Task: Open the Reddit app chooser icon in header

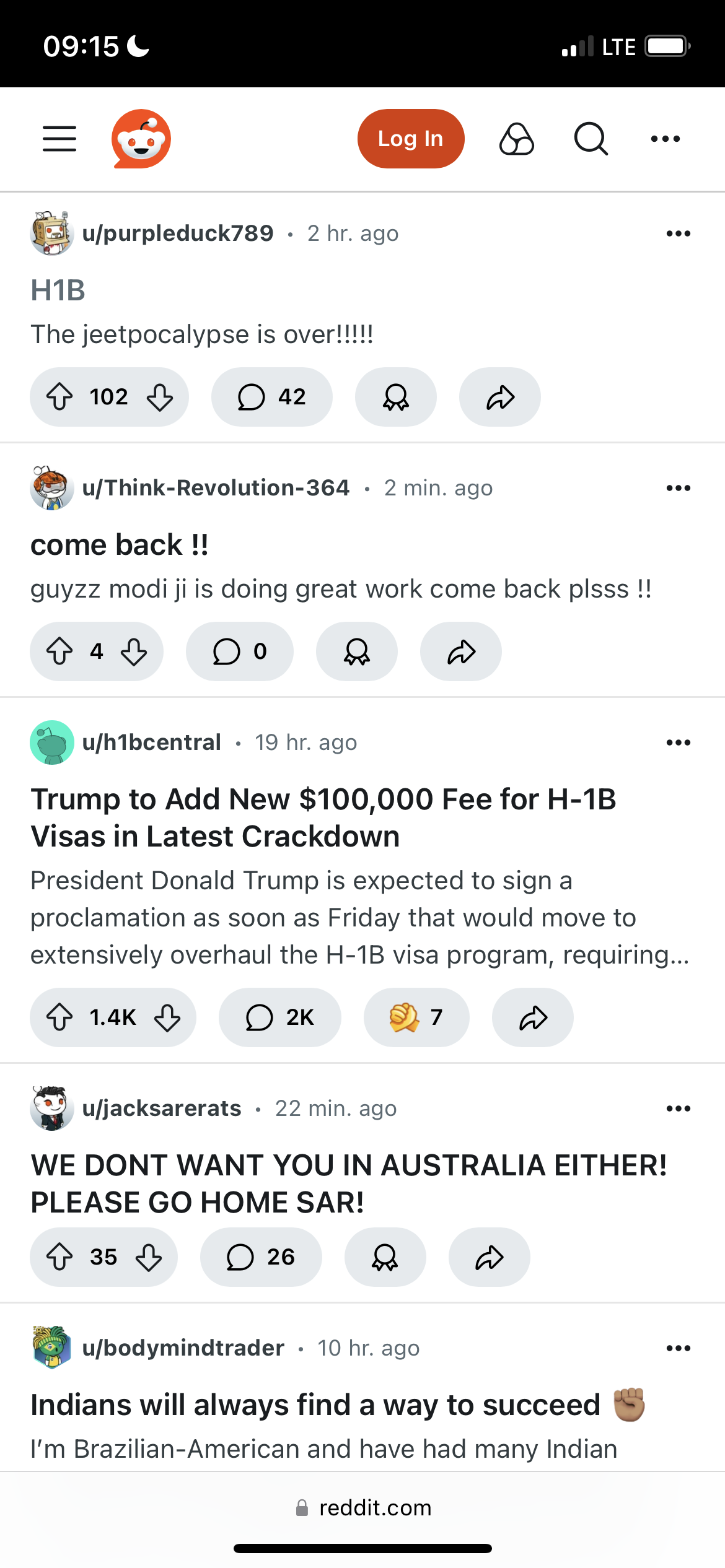Action: point(516,138)
